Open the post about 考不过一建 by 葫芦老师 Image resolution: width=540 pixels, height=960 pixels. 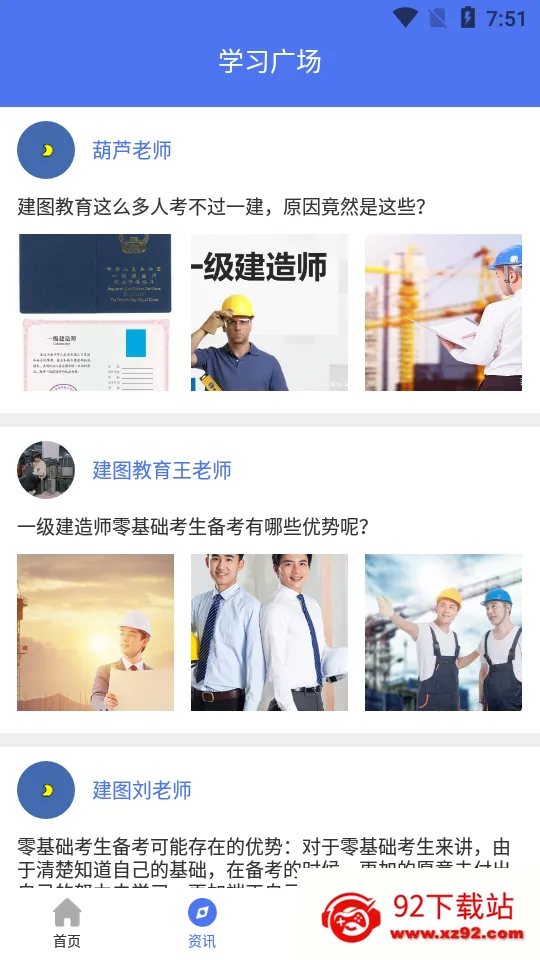(221, 206)
